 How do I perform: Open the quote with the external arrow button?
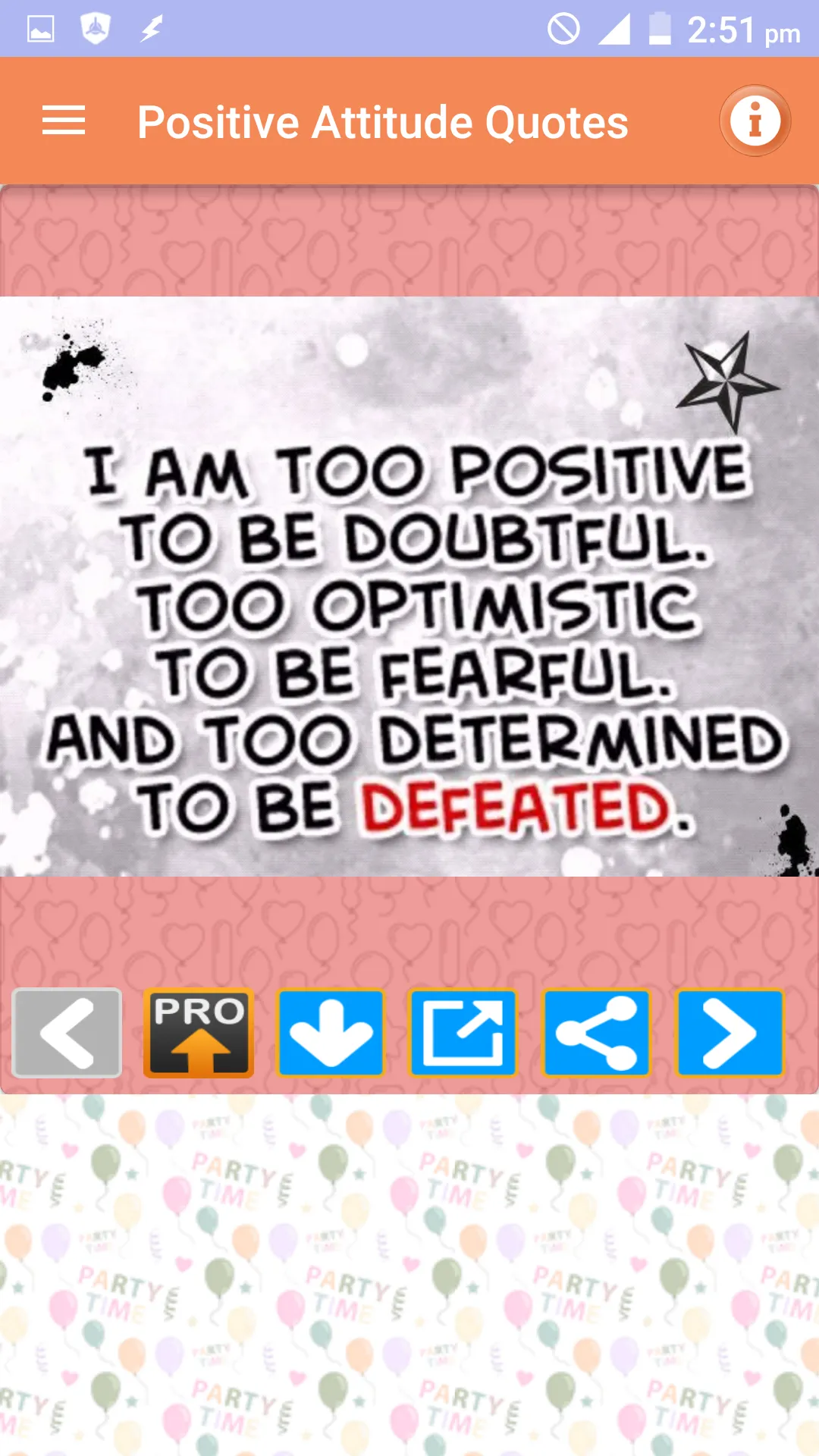coord(463,1033)
